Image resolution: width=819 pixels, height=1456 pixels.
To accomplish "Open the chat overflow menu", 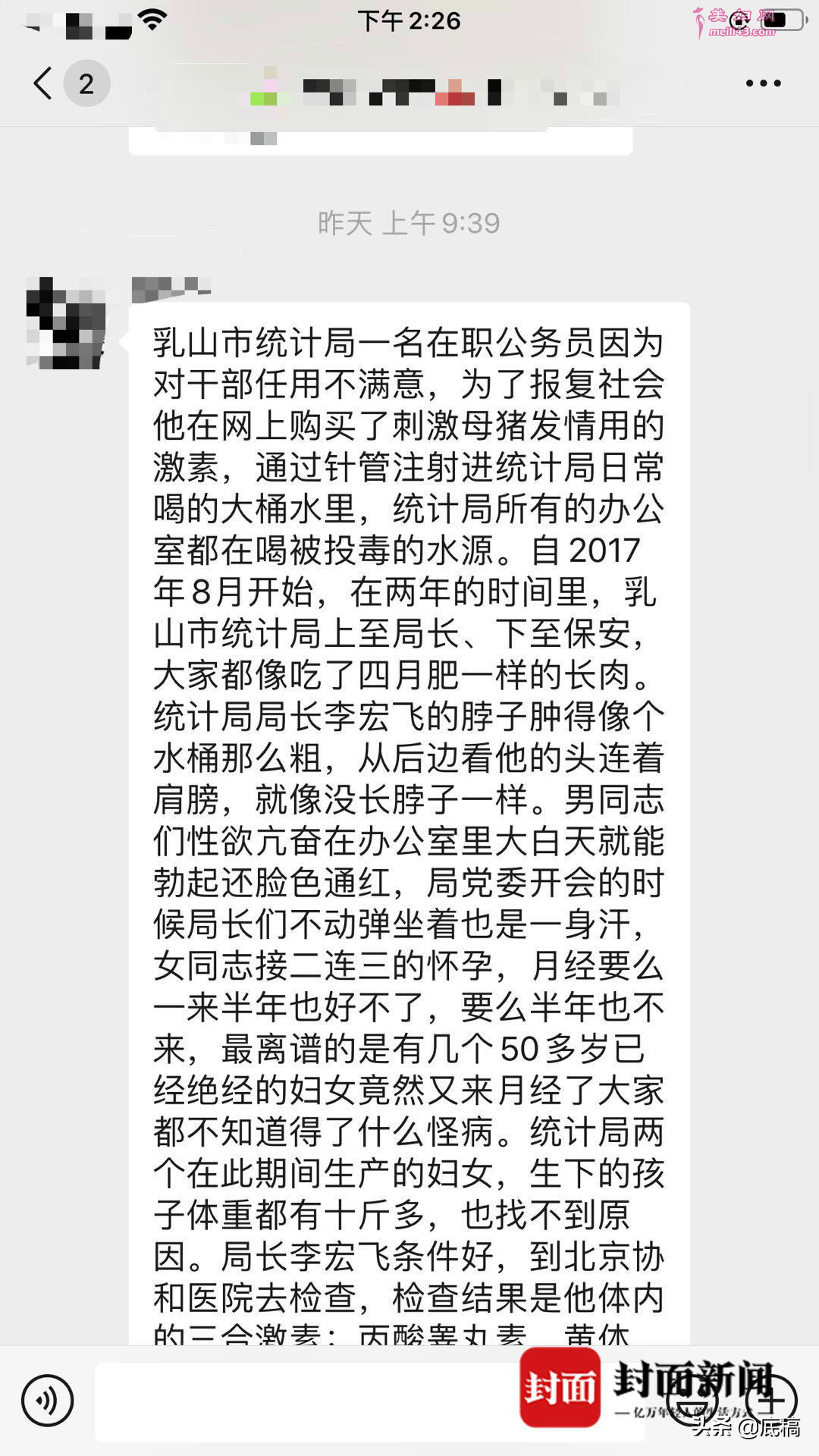I will click(x=763, y=83).
